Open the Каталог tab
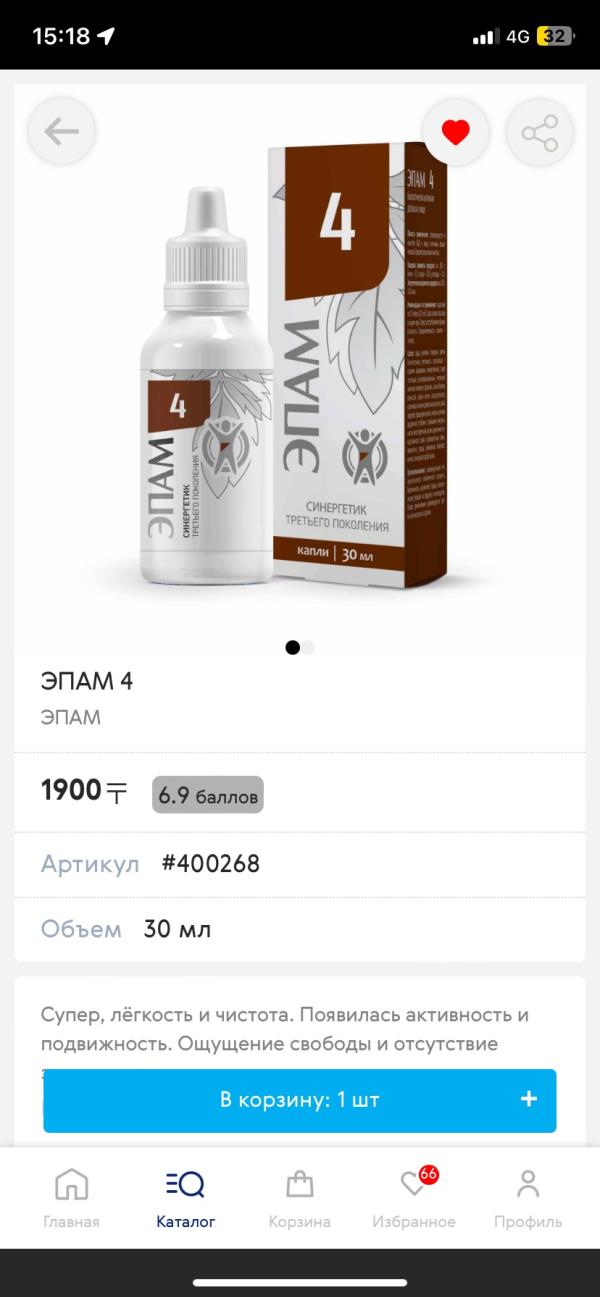This screenshot has width=600, height=1297. [x=186, y=1196]
